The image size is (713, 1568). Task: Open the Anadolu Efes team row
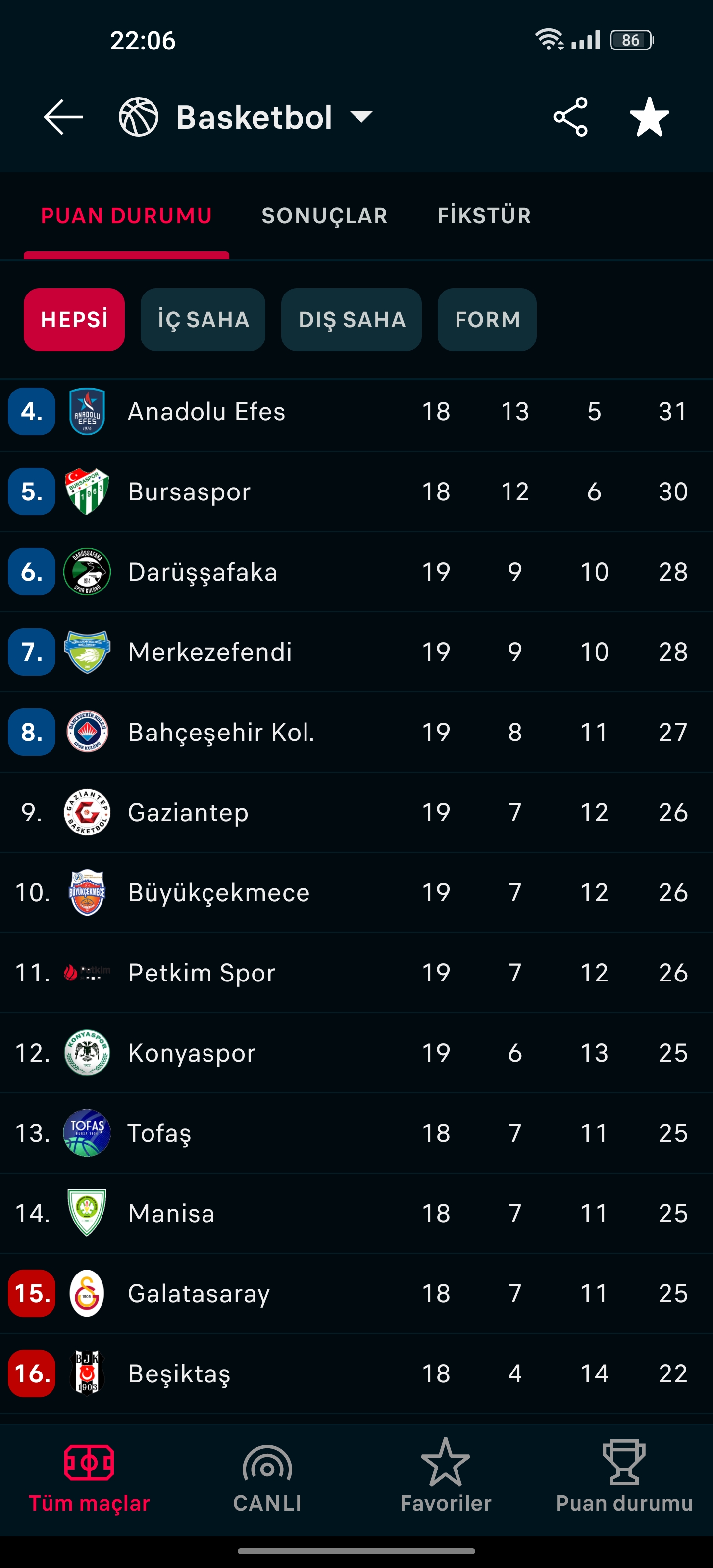[x=356, y=411]
